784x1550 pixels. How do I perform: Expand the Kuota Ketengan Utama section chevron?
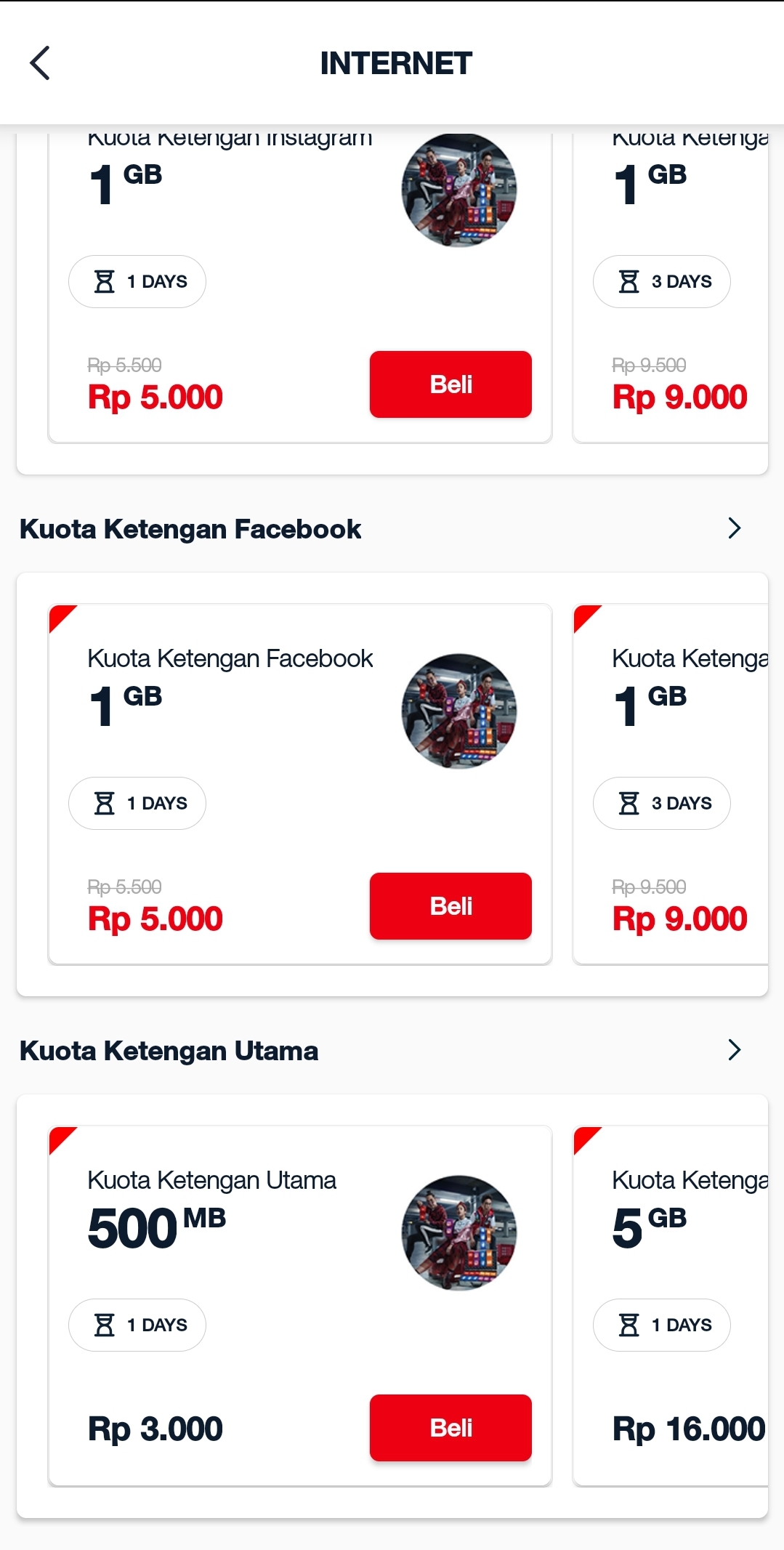[734, 1050]
